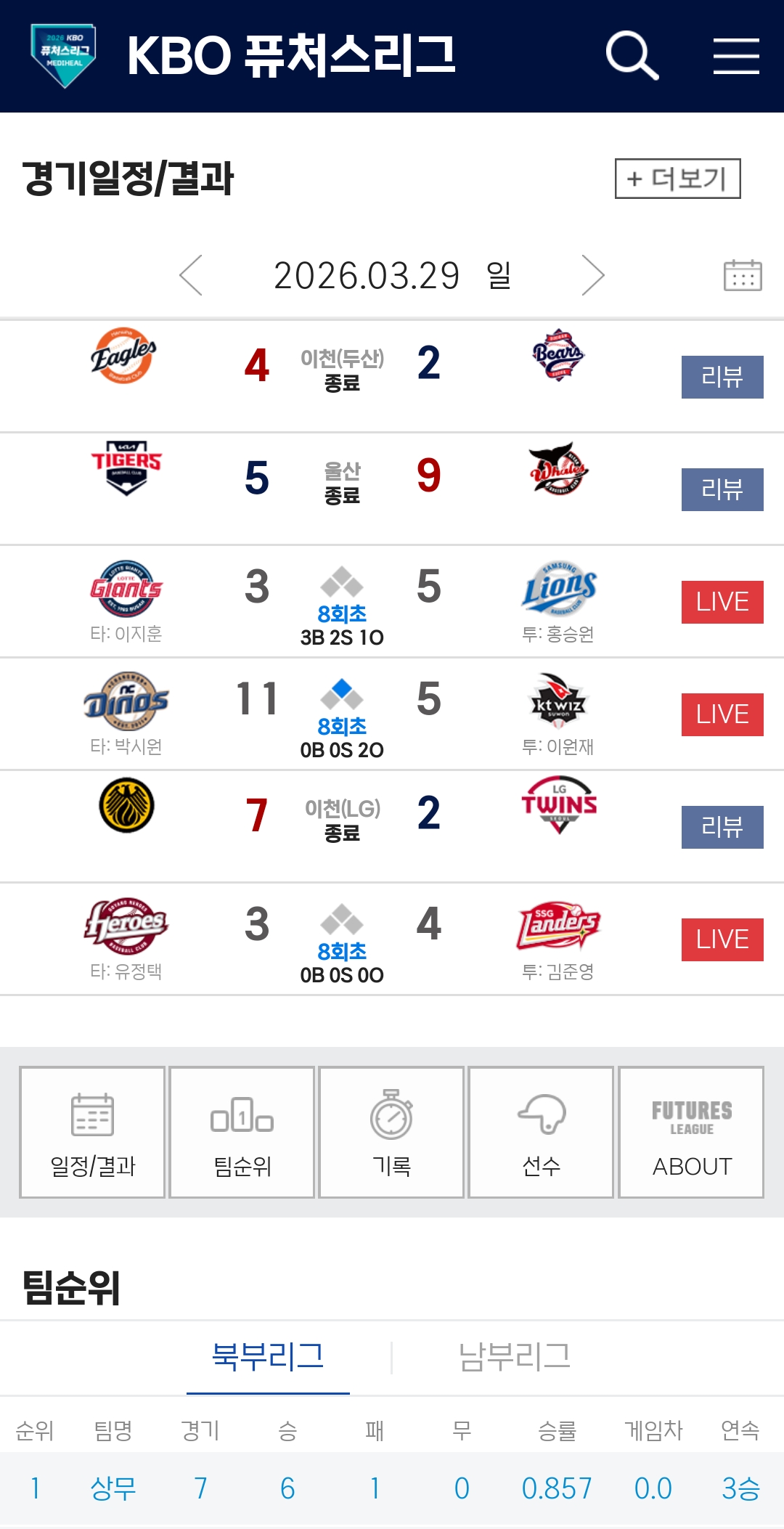Open the 기록 shortcut
The width and height of the screenshot is (784, 1529).
[x=391, y=1132]
